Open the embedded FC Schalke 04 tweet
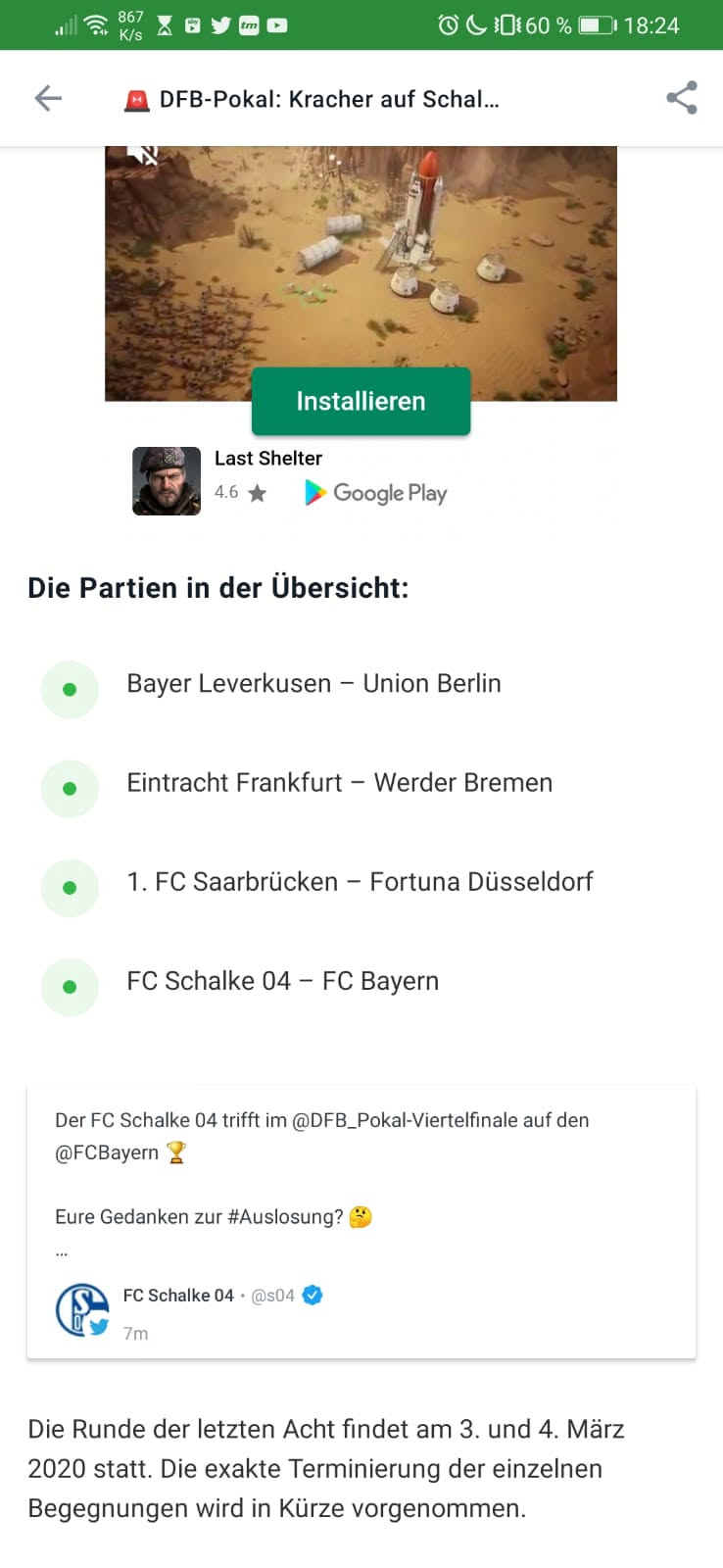723x1568 pixels. pyautogui.click(x=361, y=1221)
